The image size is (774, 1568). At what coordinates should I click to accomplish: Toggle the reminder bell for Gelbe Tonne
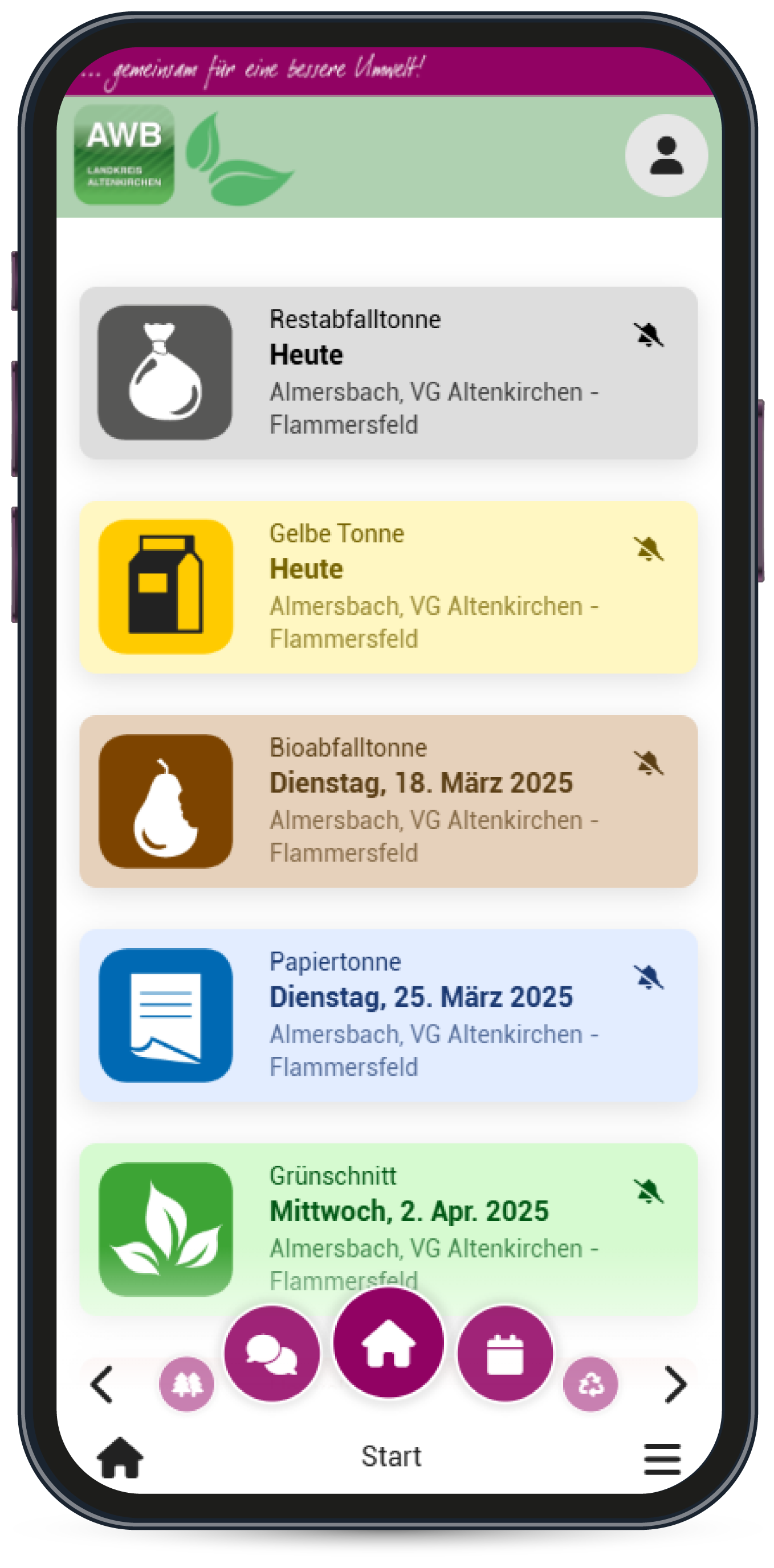click(x=649, y=549)
